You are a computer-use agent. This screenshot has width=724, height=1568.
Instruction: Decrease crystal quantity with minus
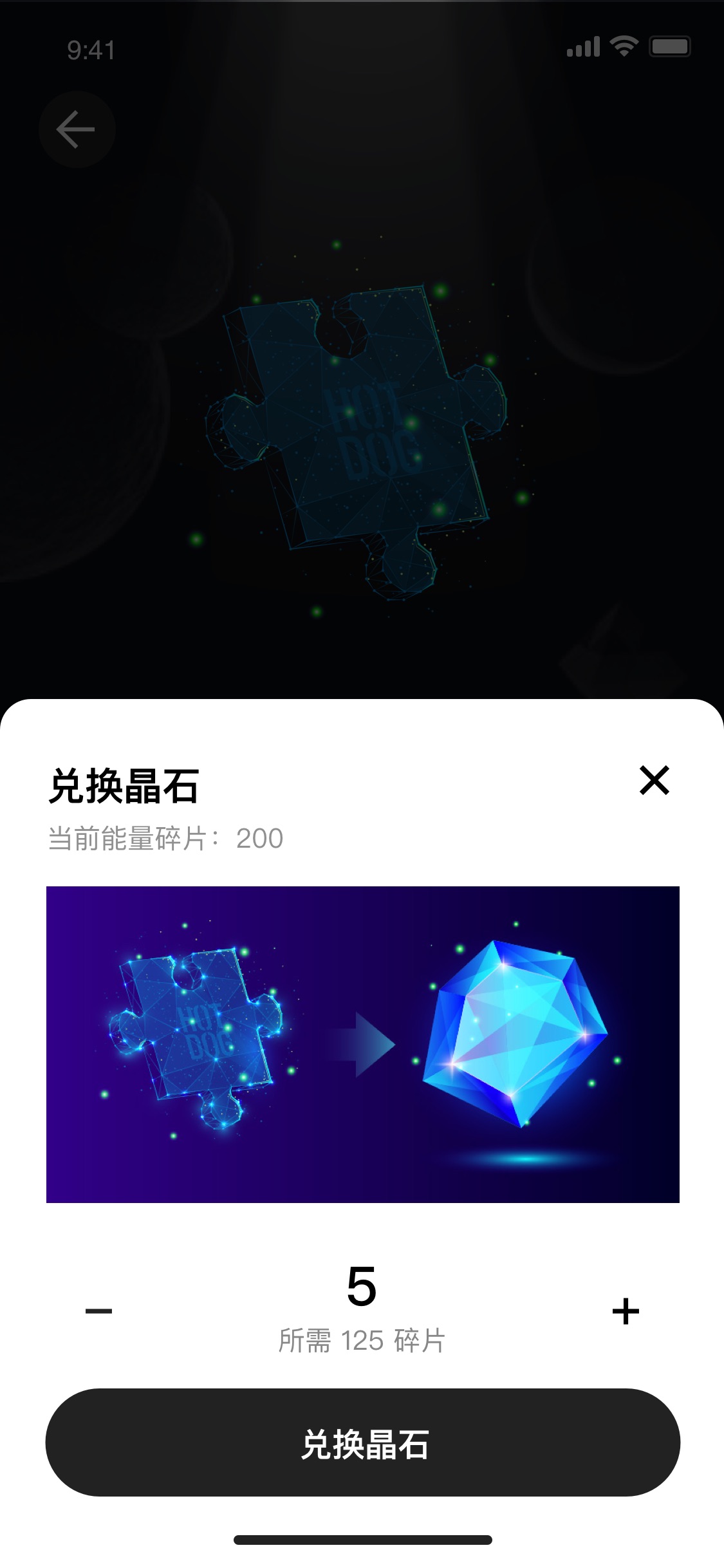point(98,1311)
